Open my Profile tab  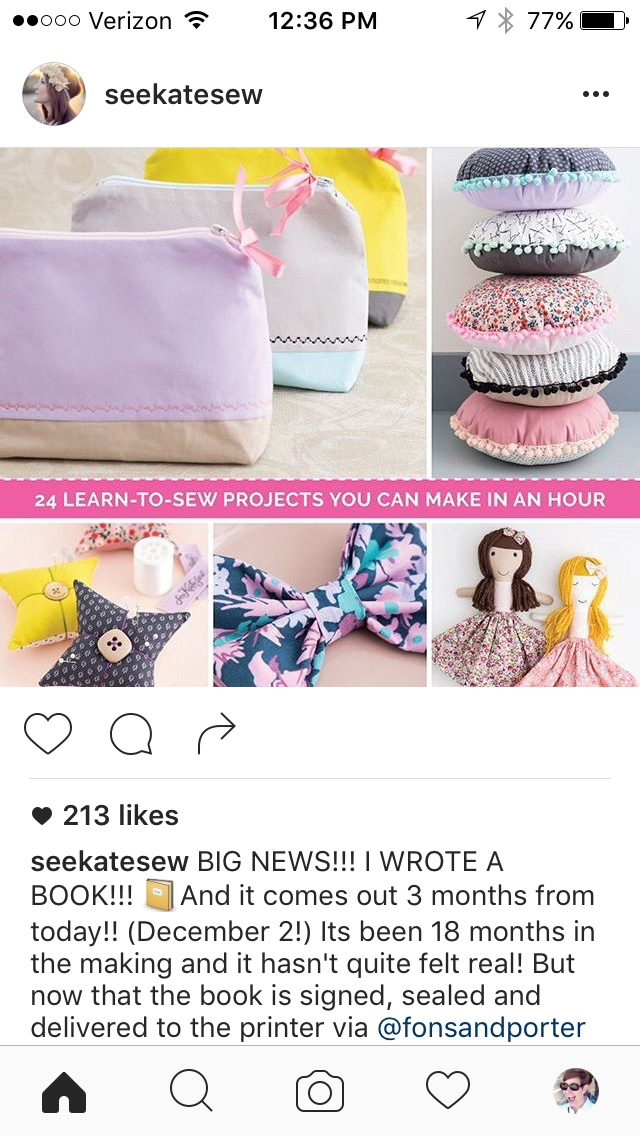point(576,1091)
